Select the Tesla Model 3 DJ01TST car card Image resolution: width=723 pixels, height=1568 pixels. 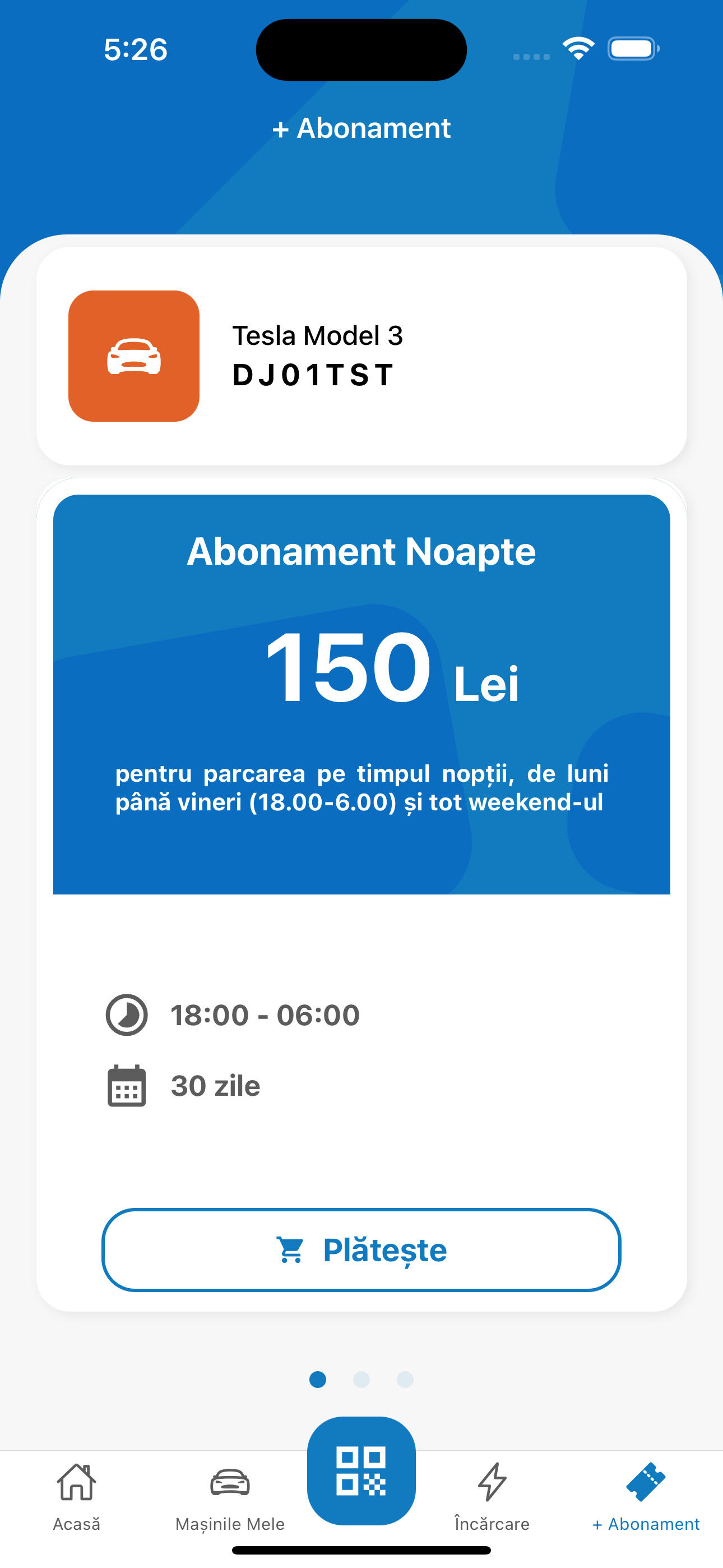(361, 356)
